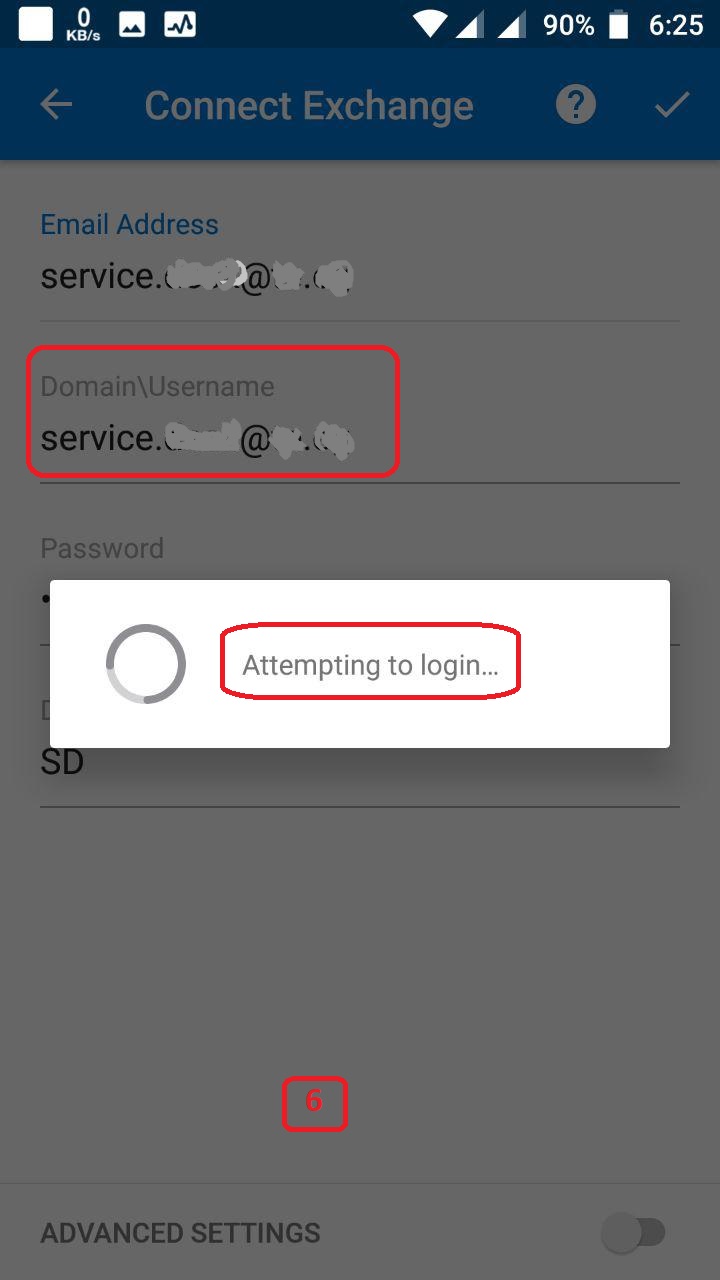
Task: Tap the loading spinner in the dialog
Action: pos(145,663)
